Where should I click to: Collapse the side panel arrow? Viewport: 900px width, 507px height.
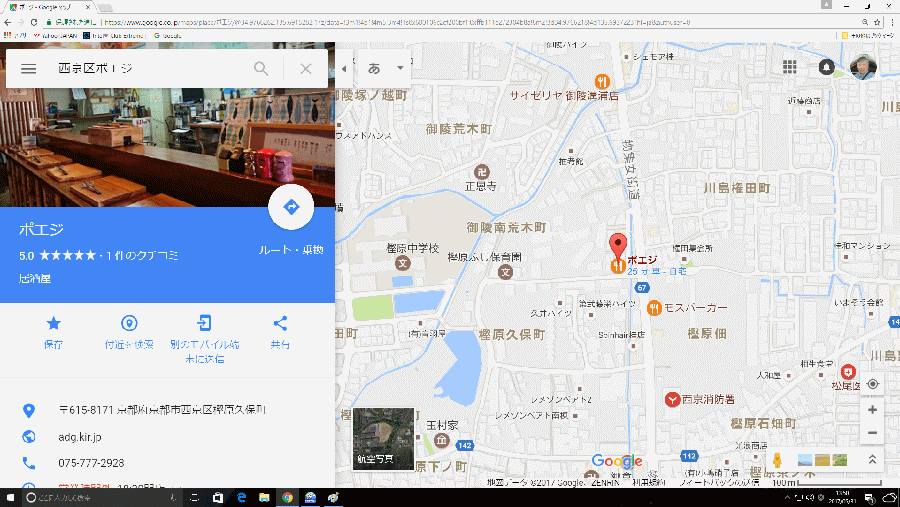tap(345, 69)
